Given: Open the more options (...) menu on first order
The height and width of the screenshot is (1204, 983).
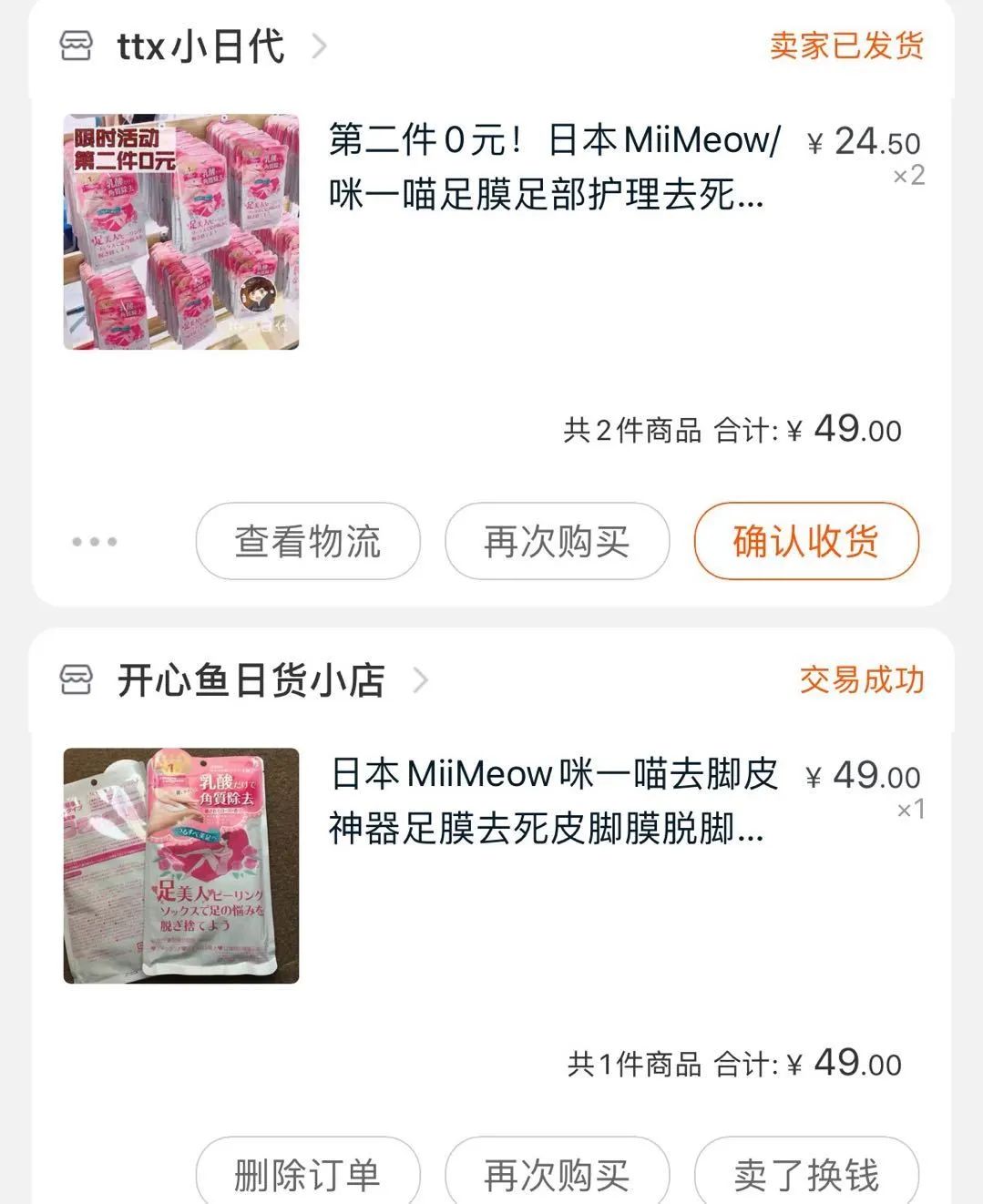Looking at the screenshot, I should [x=94, y=540].
